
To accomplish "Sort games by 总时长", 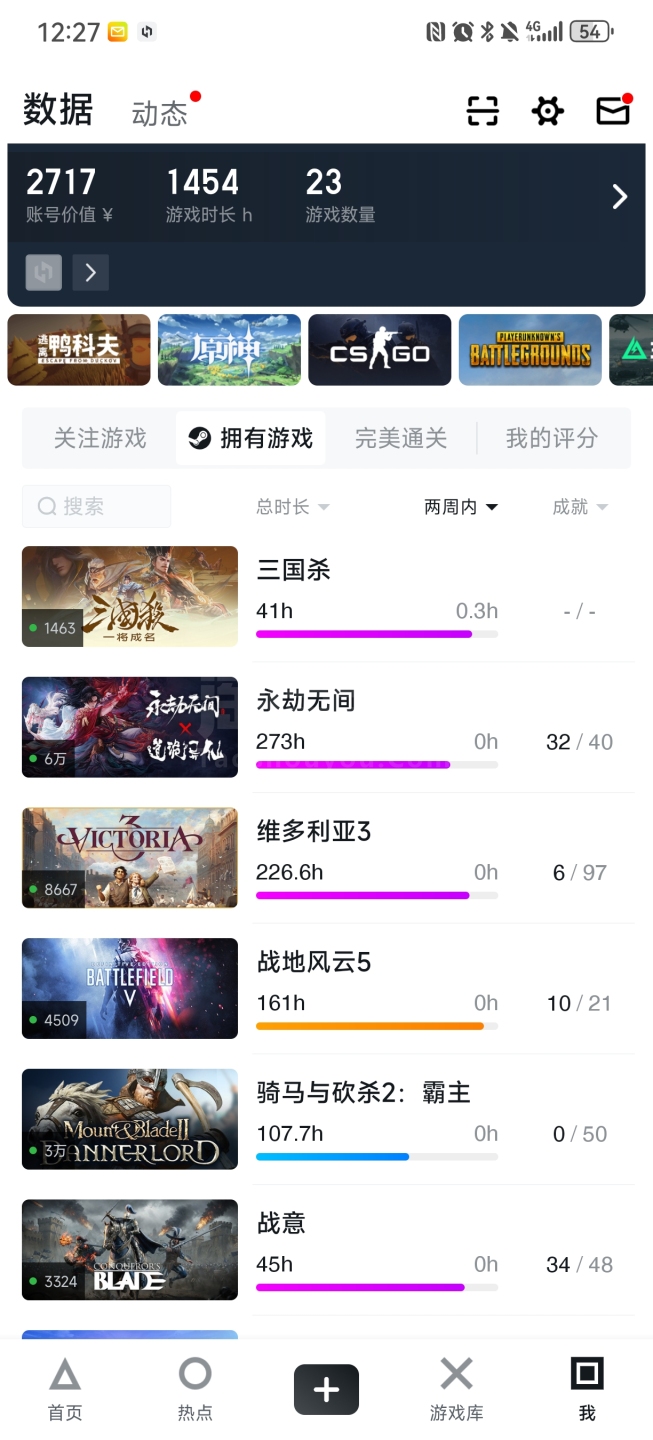I will [292, 507].
